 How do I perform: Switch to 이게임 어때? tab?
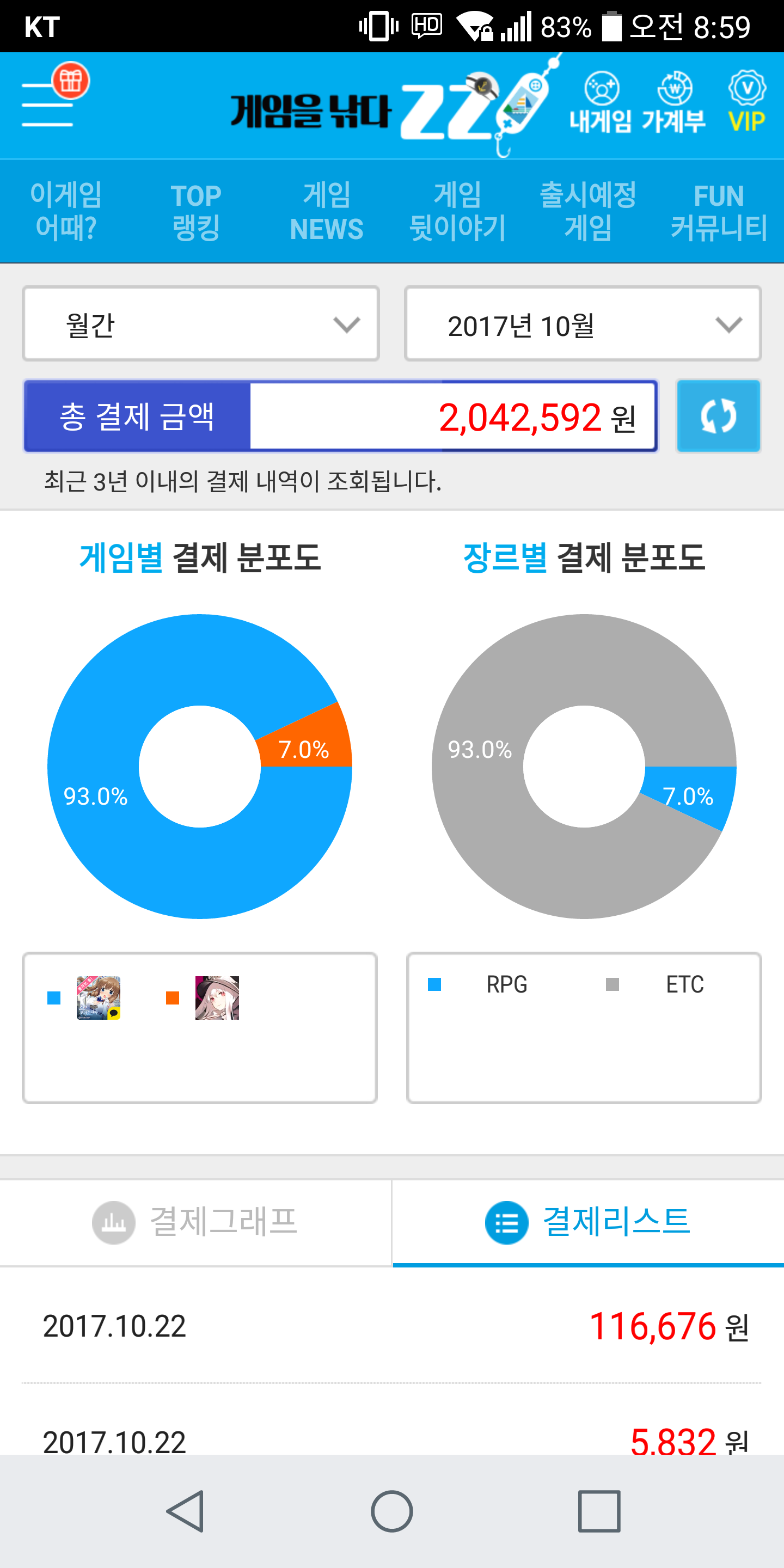pyautogui.click(x=66, y=211)
